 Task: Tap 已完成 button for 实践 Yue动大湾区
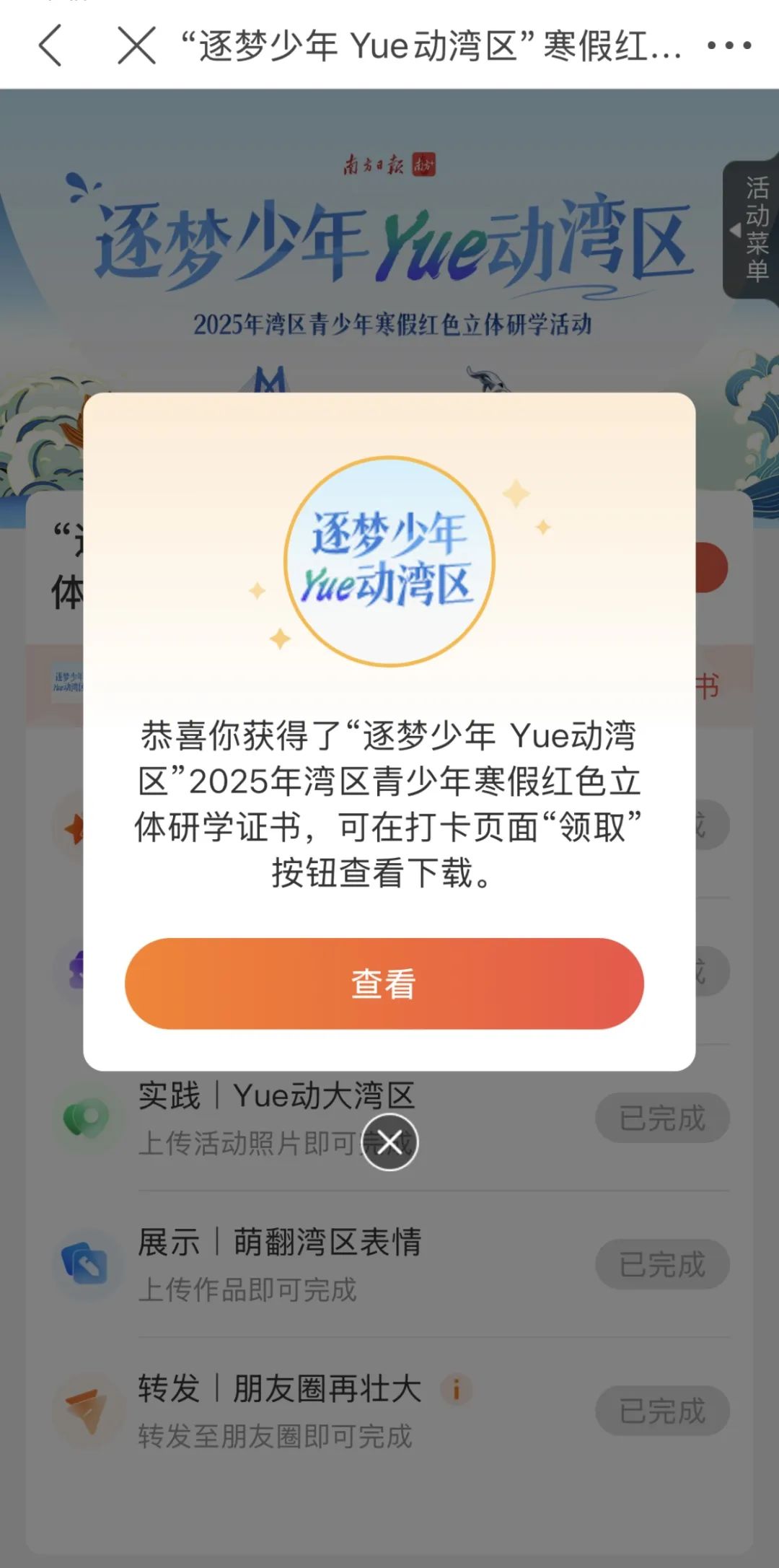coord(662,1118)
